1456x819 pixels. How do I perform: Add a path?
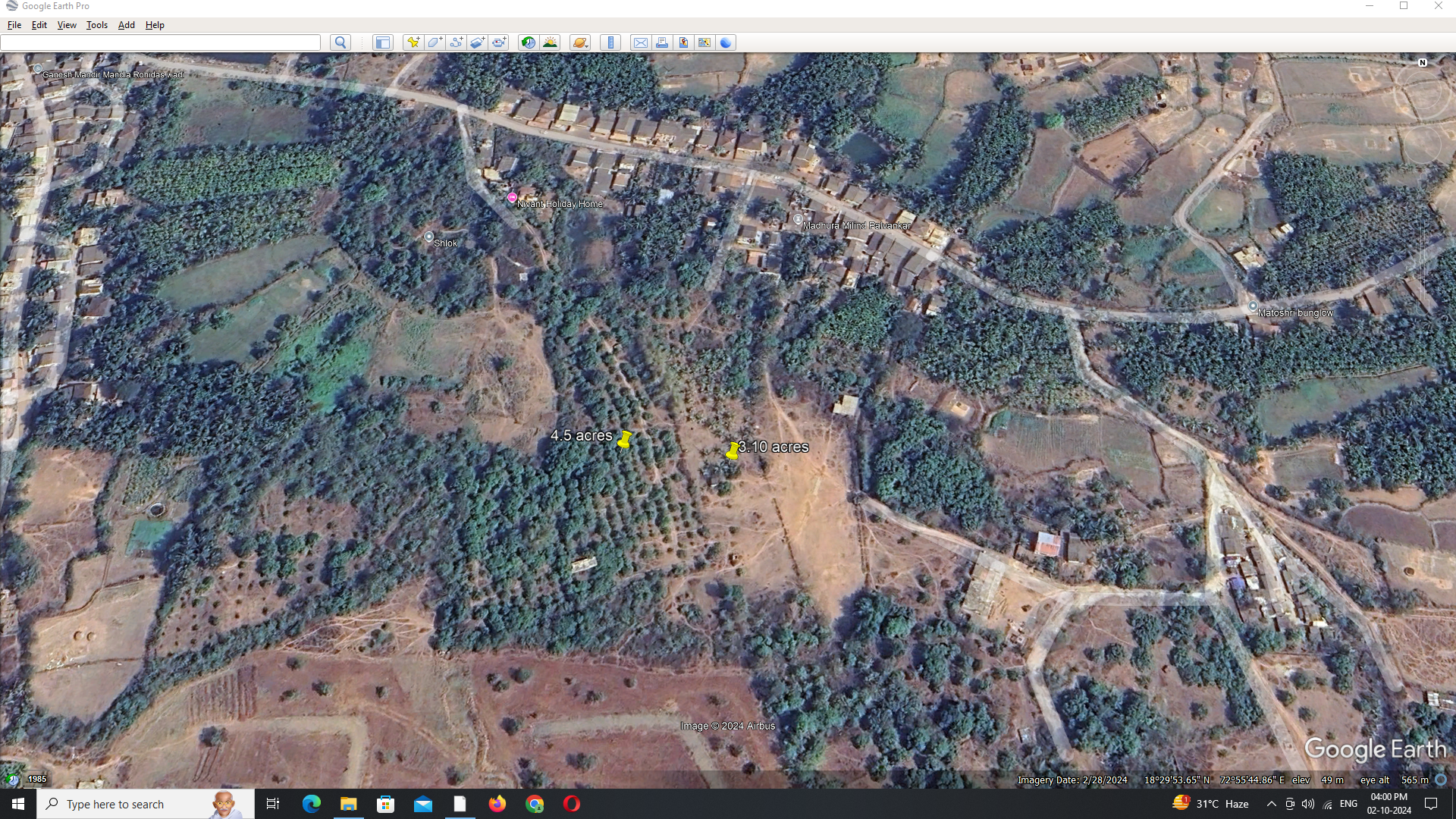pos(456,42)
